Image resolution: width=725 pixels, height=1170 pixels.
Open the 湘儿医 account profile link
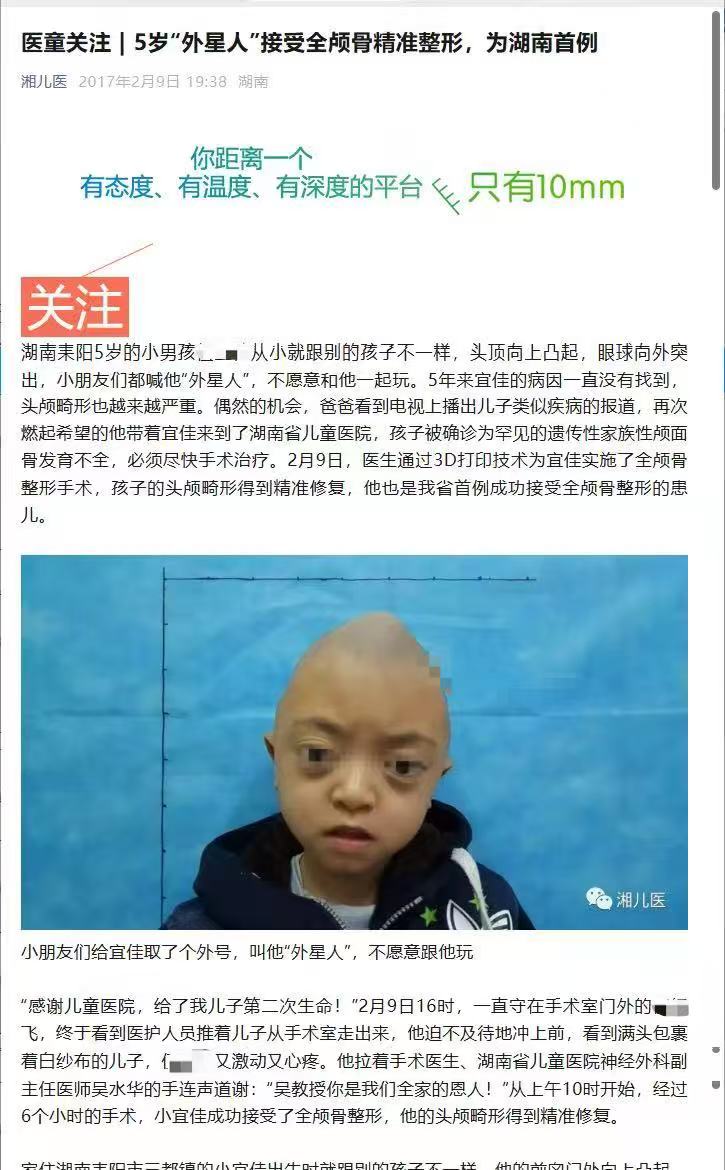coord(44,82)
